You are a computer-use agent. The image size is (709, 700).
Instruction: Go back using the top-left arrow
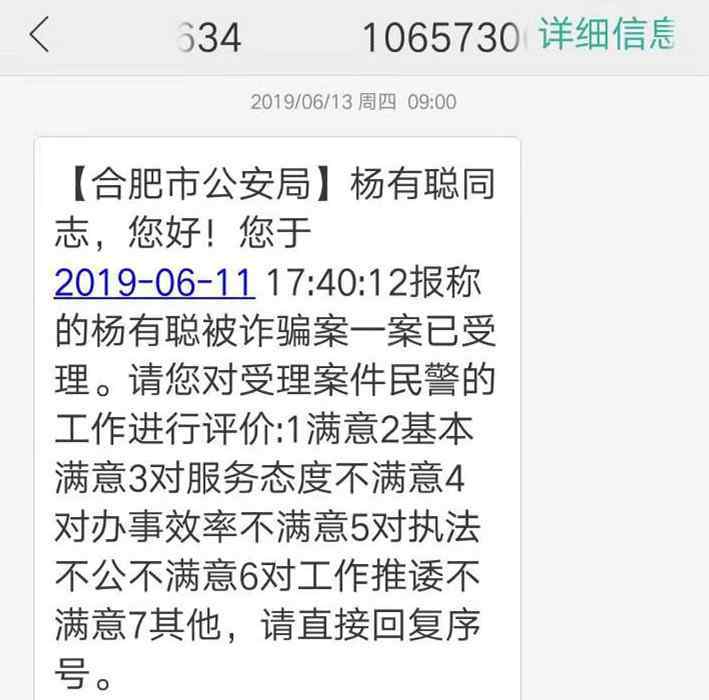click(x=39, y=36)
